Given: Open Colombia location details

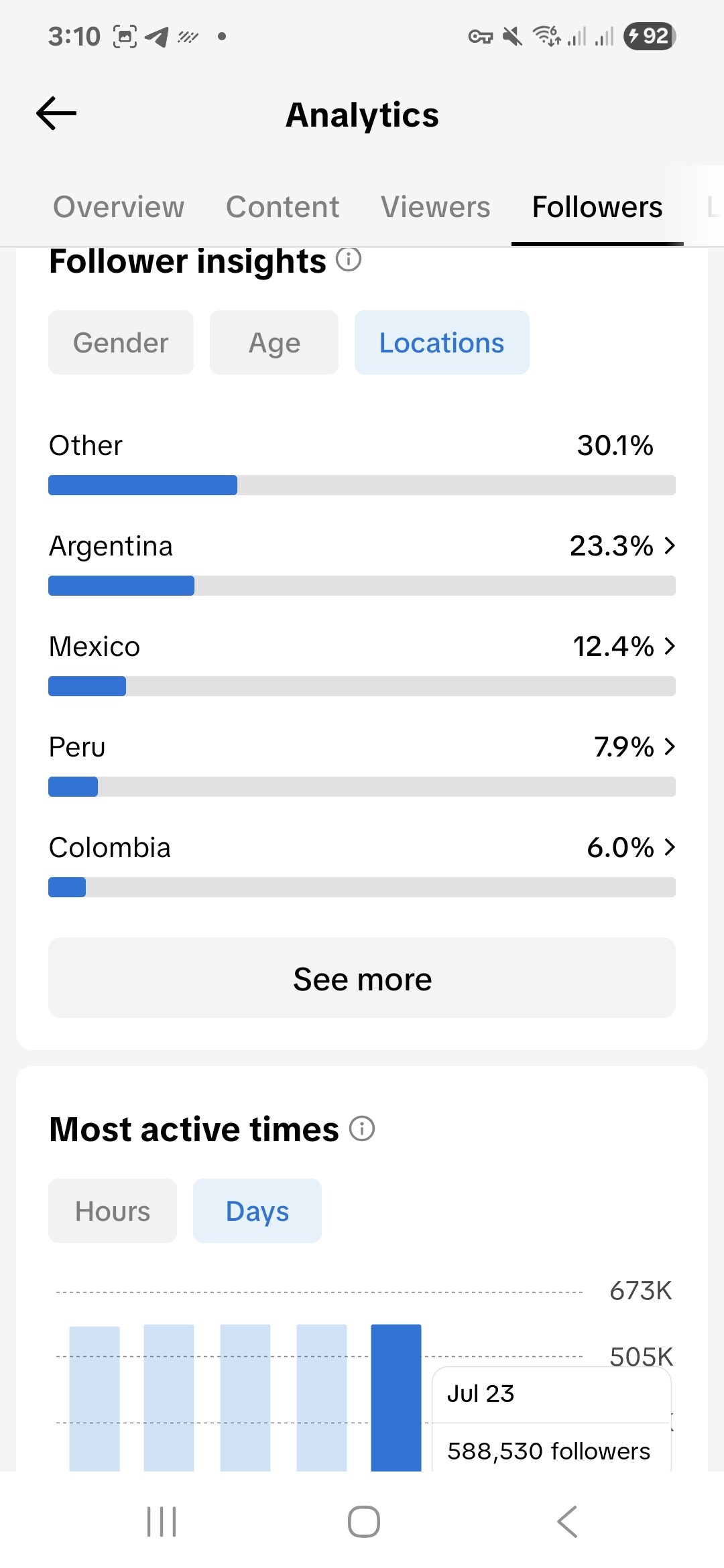Looking at the screenshot, I should [x=362, y=863].
